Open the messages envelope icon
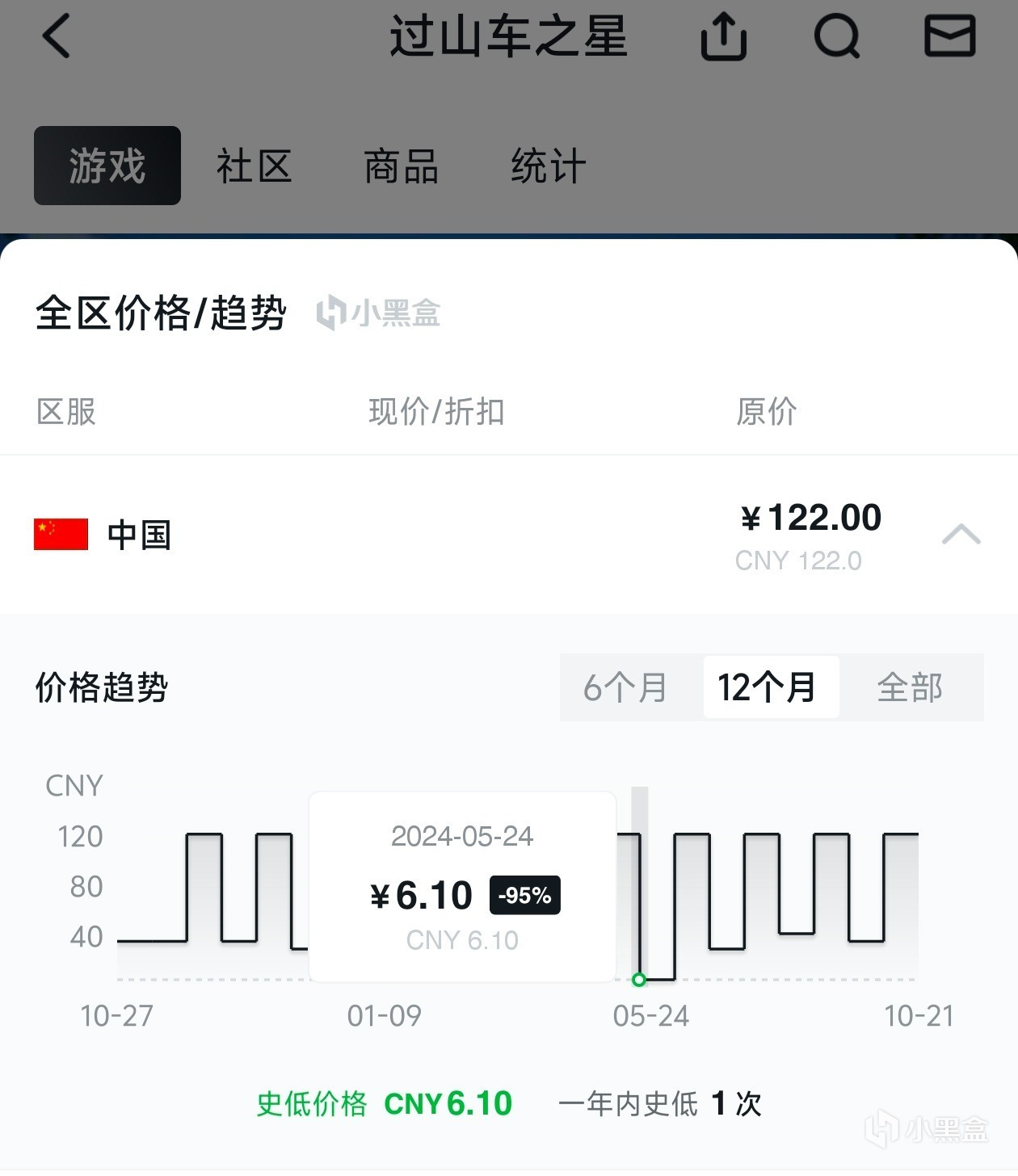Viewport: 1018px width, 1176px height. (x=949, y=37)
